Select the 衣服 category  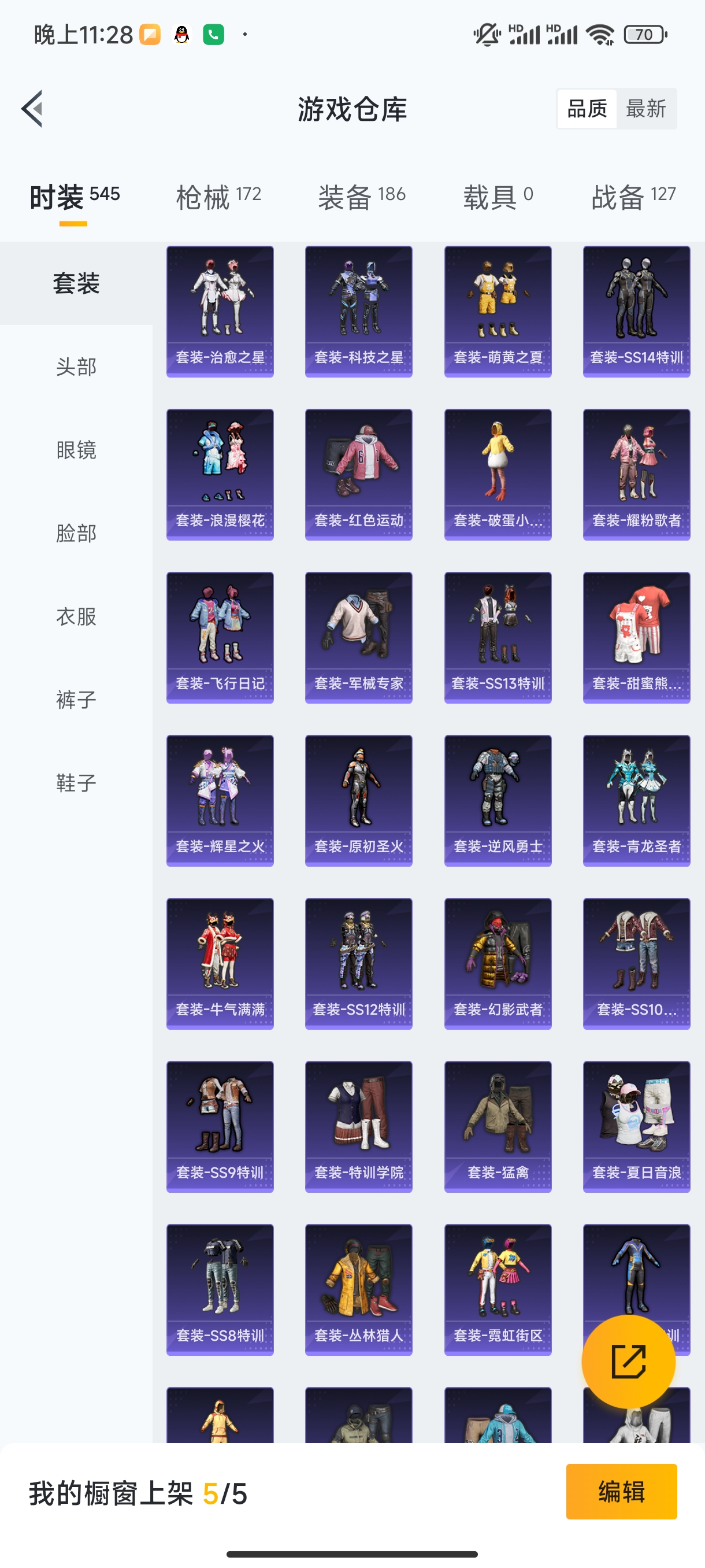click(76, 616)
